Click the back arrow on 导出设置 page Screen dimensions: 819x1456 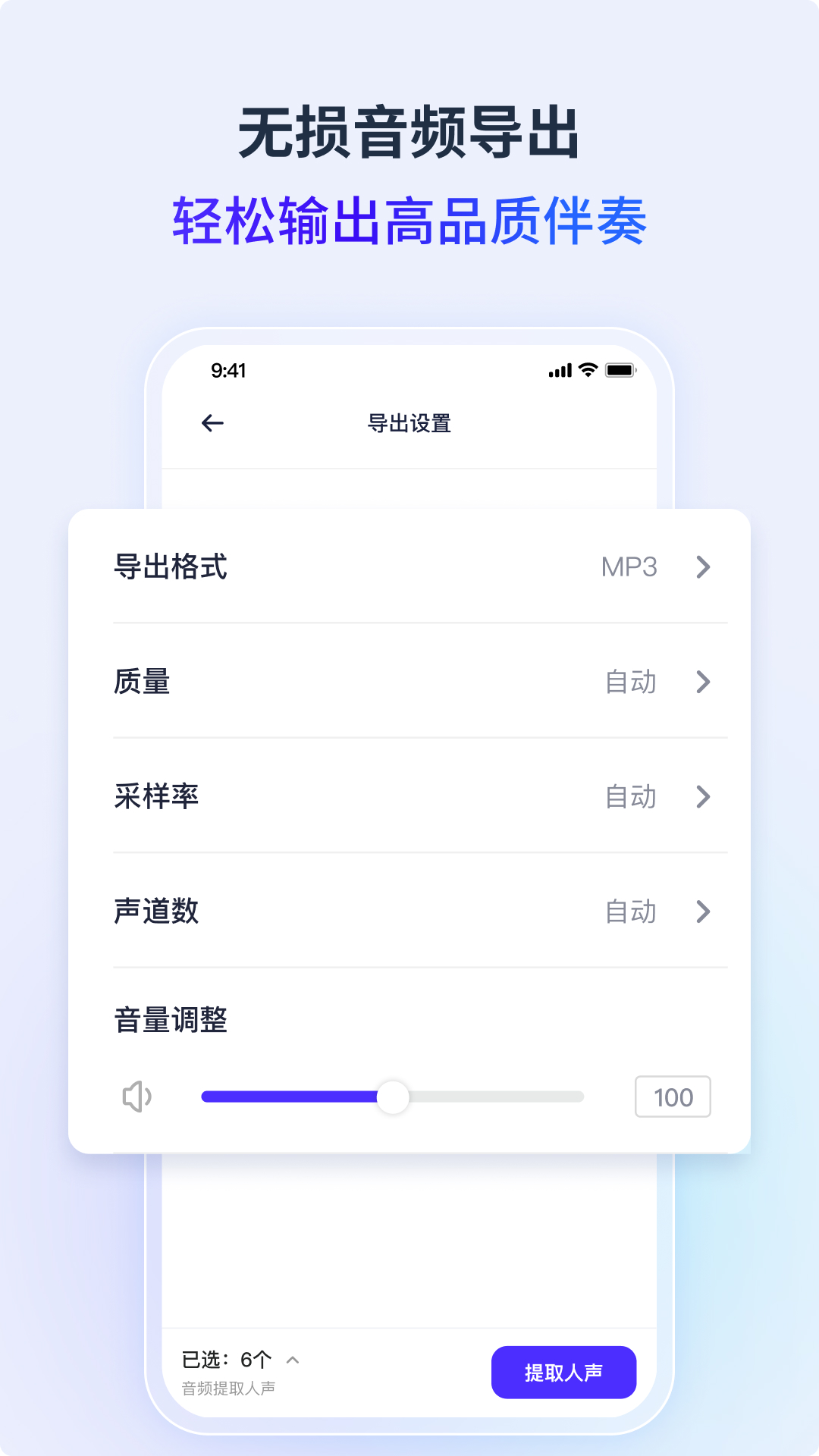[x=212, y=422]
